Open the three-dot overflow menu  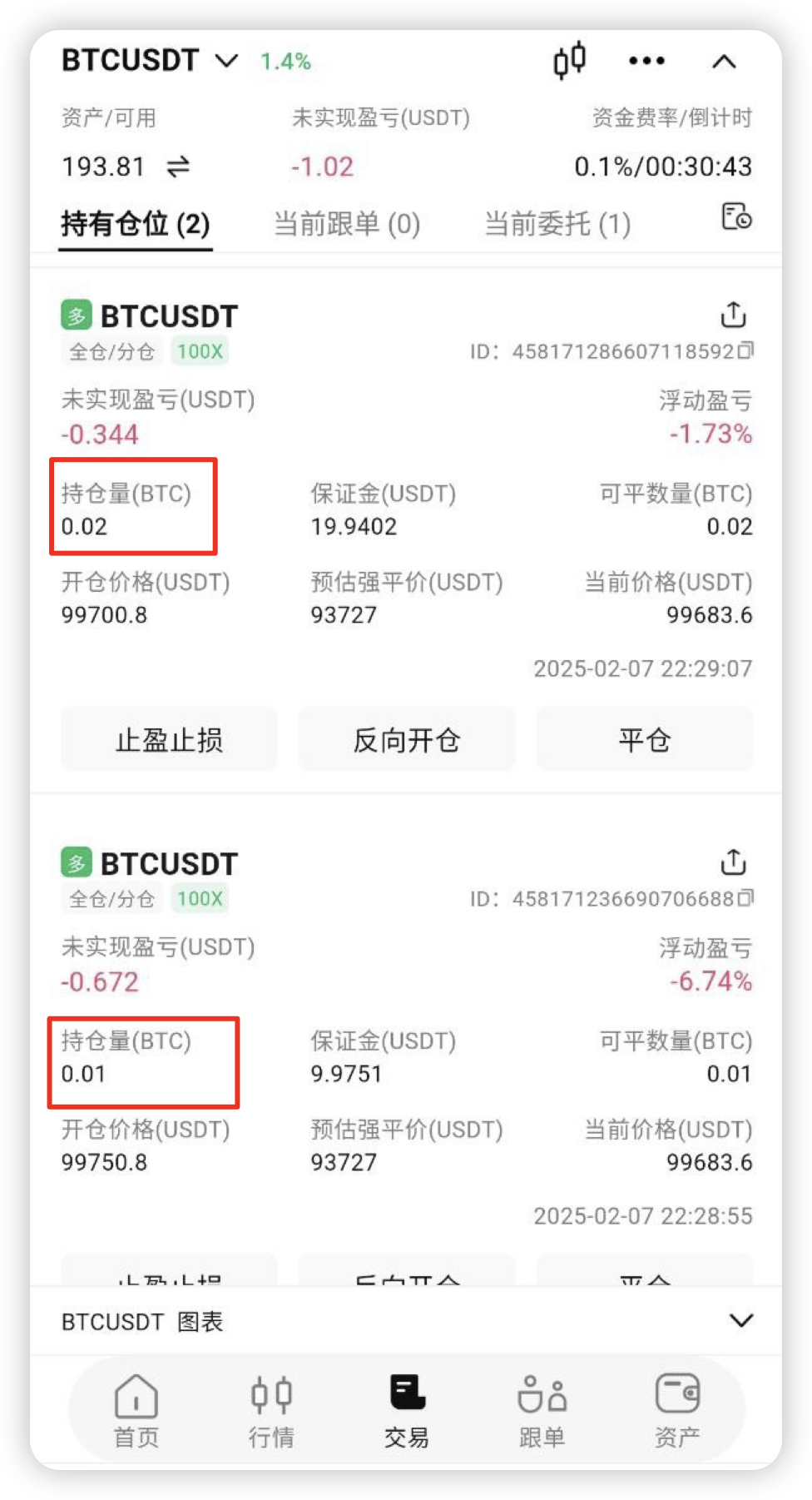646,61
